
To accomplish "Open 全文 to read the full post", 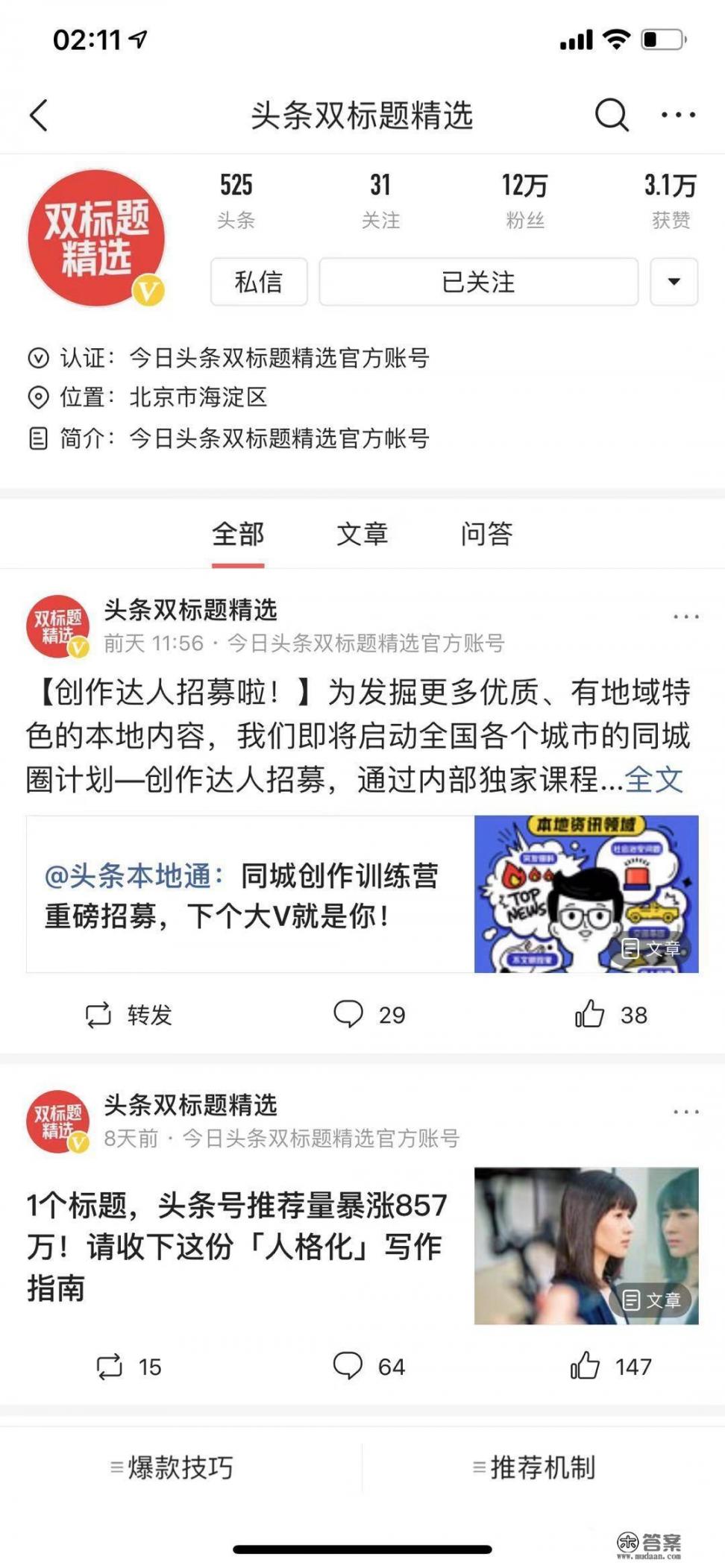I will tap(655, 778).
